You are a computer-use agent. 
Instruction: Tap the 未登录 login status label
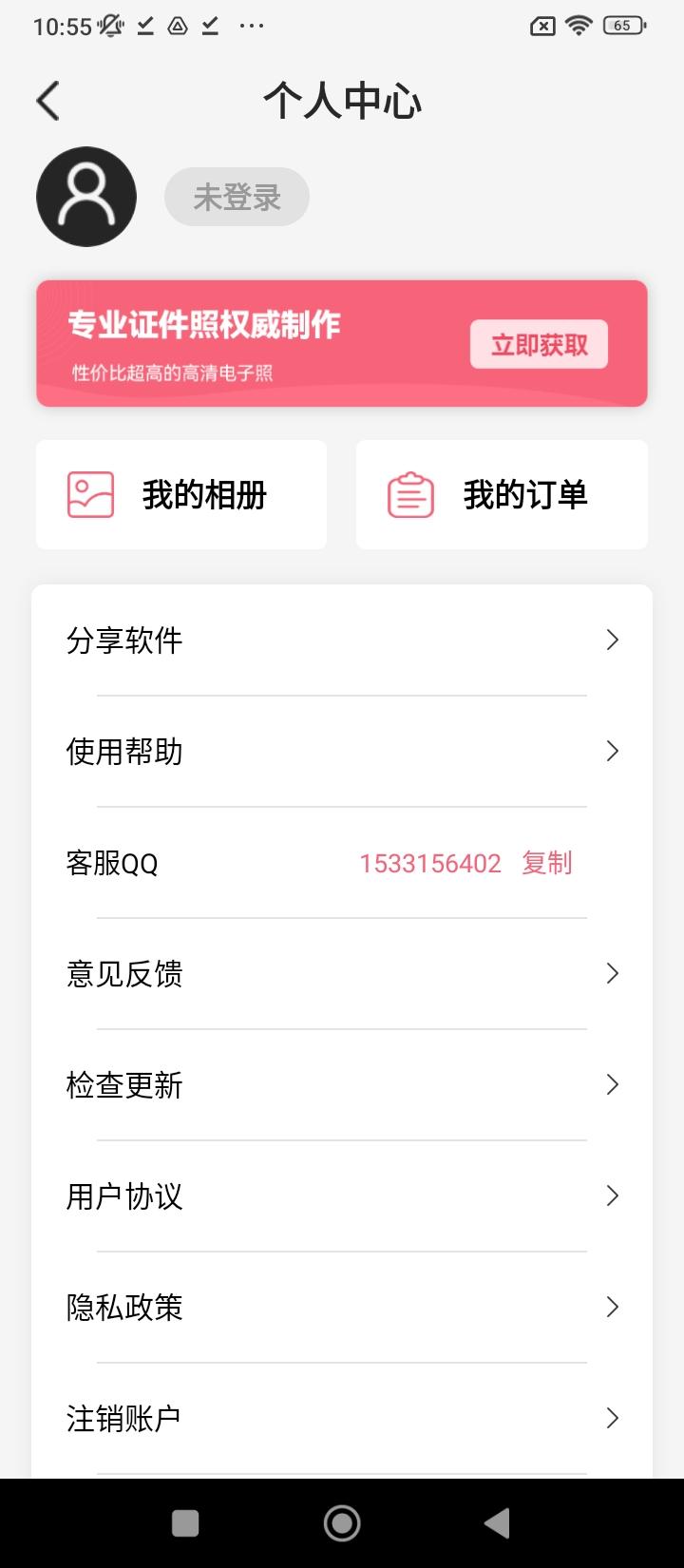coord(236,197)
